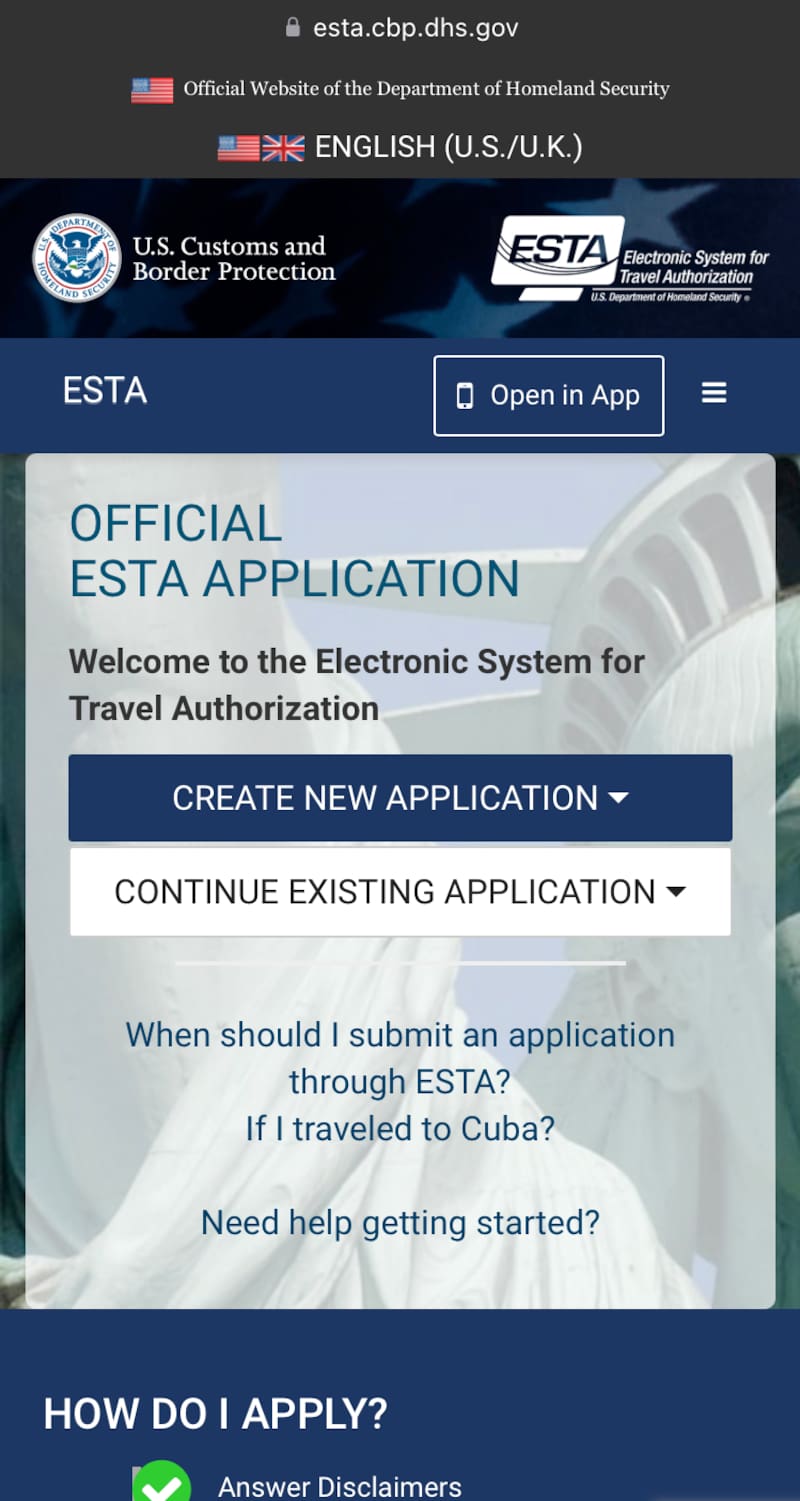Tap the Open in App button

pos(548,396)
